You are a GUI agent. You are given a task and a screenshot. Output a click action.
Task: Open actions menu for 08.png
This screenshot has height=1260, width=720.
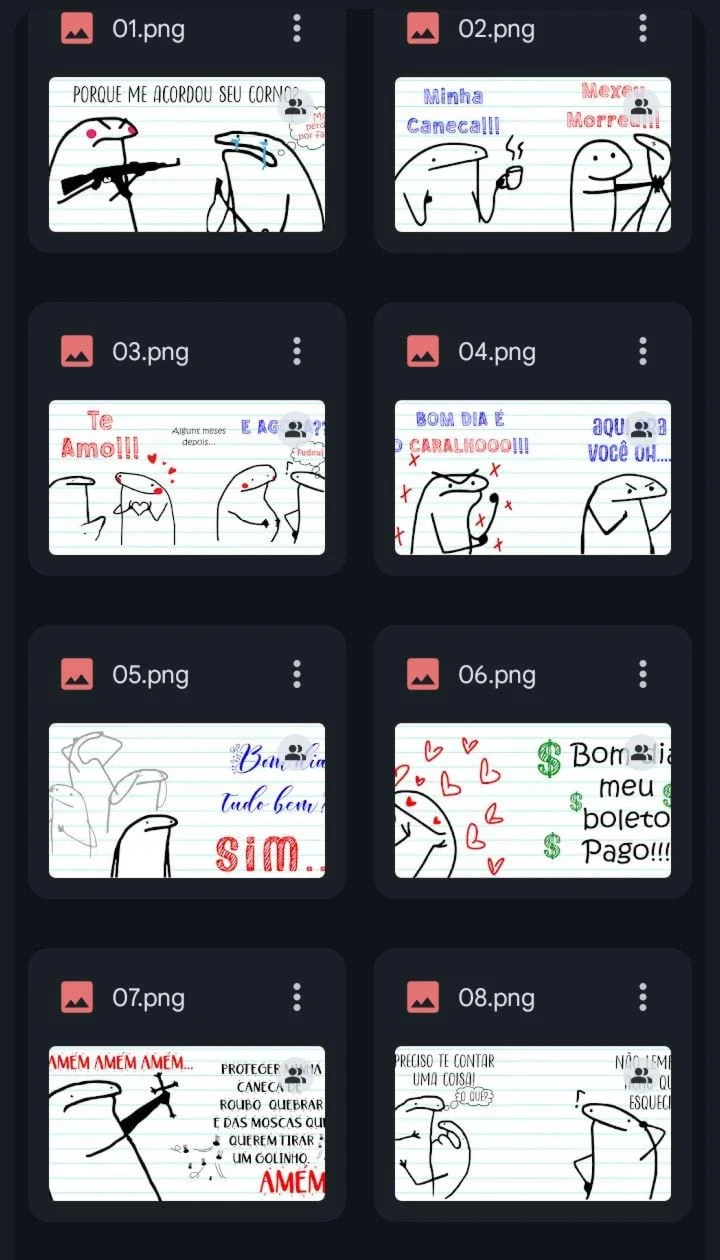coord(643,997)
